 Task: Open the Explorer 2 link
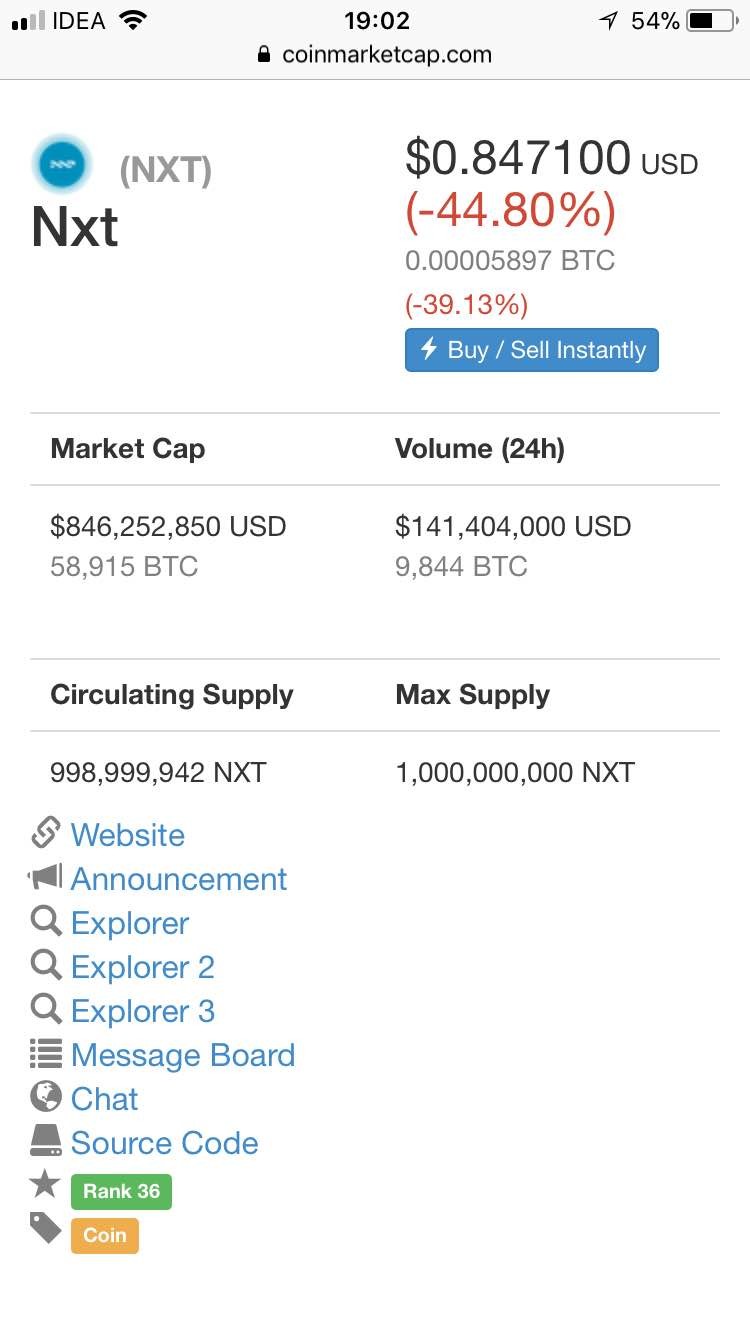142,964
